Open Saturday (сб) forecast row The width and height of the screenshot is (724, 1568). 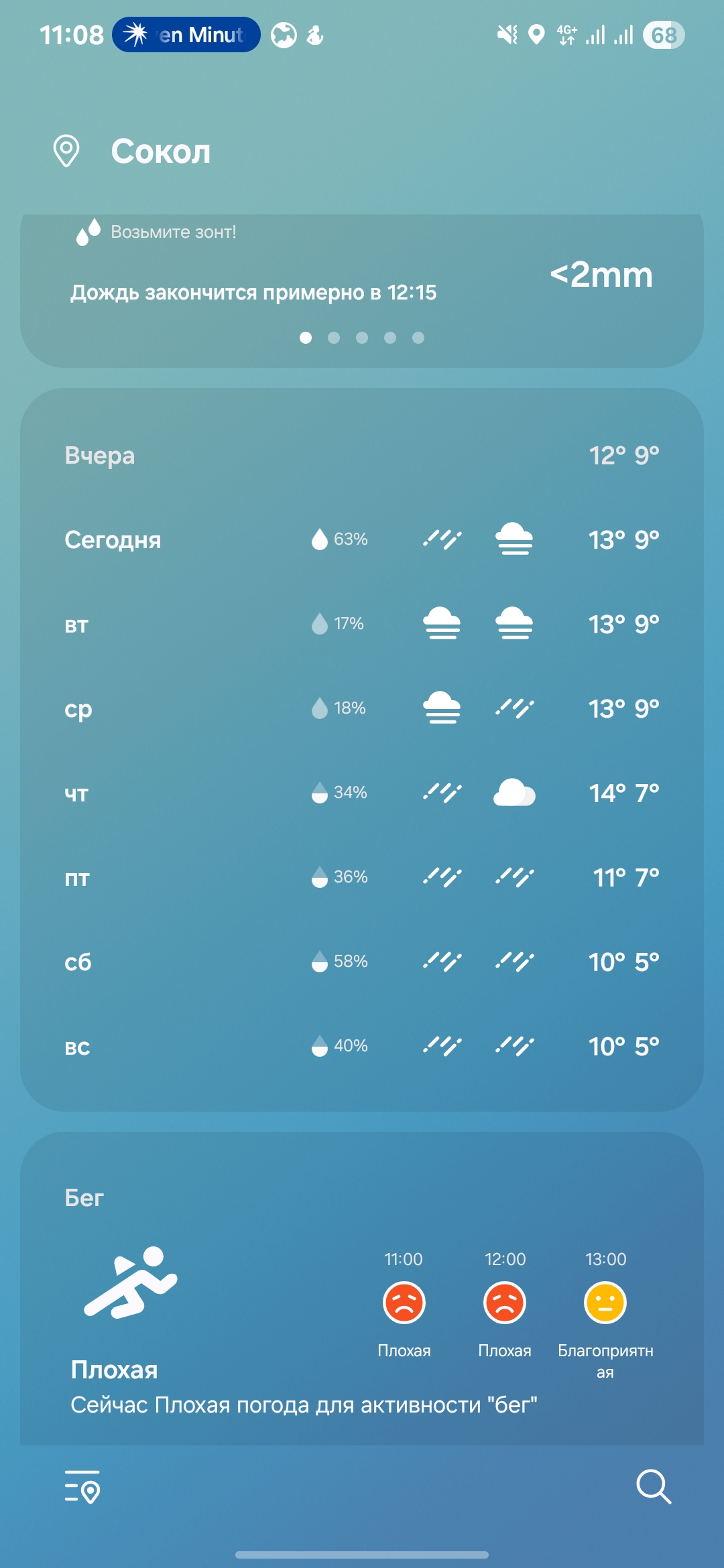tap(362, 962)
